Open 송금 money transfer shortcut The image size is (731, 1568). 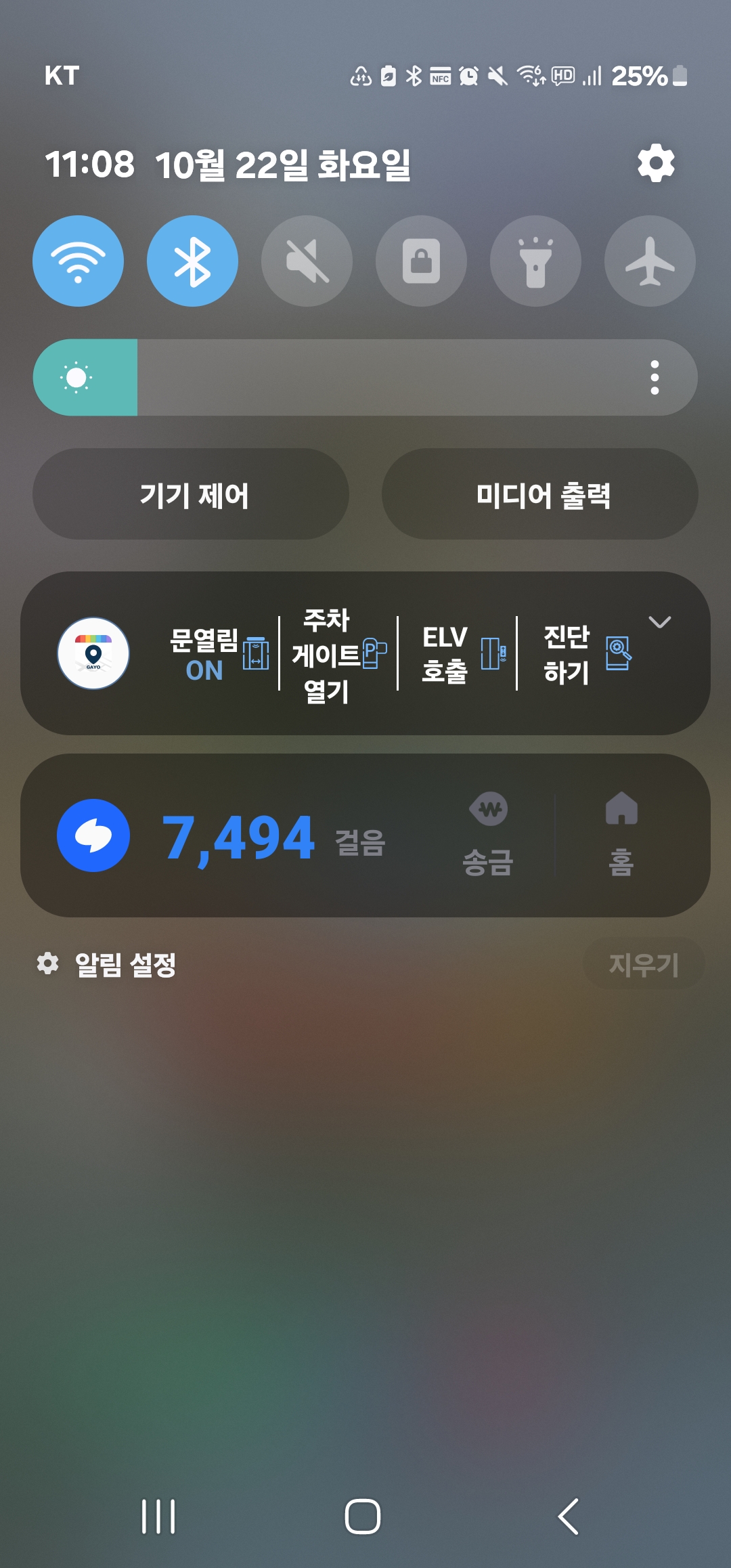489,835
